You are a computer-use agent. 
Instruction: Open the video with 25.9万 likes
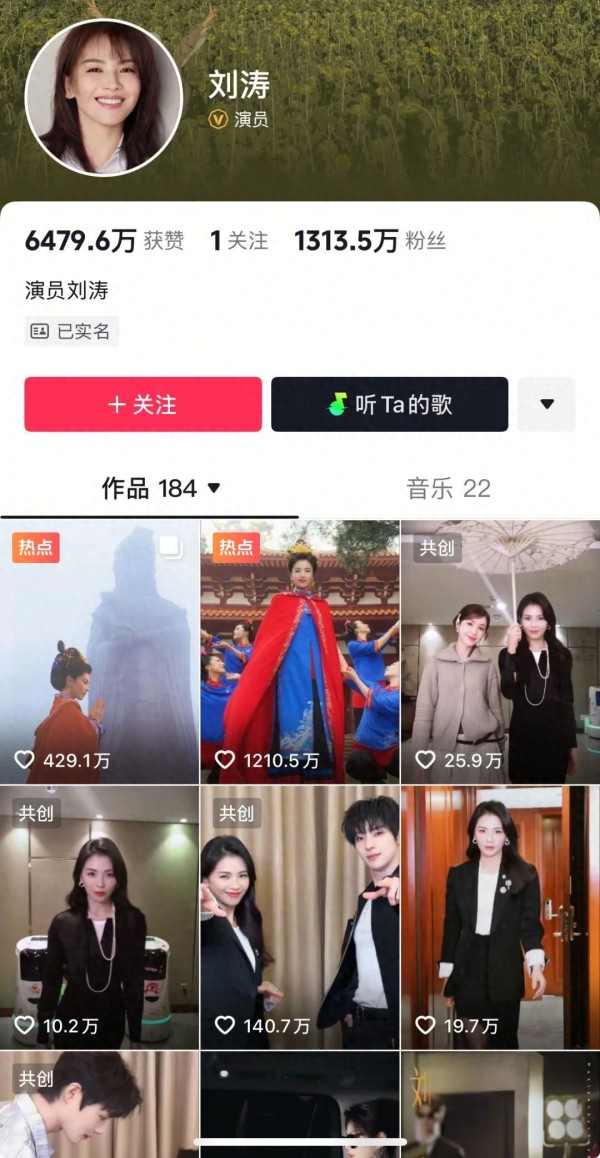point(500,651)
